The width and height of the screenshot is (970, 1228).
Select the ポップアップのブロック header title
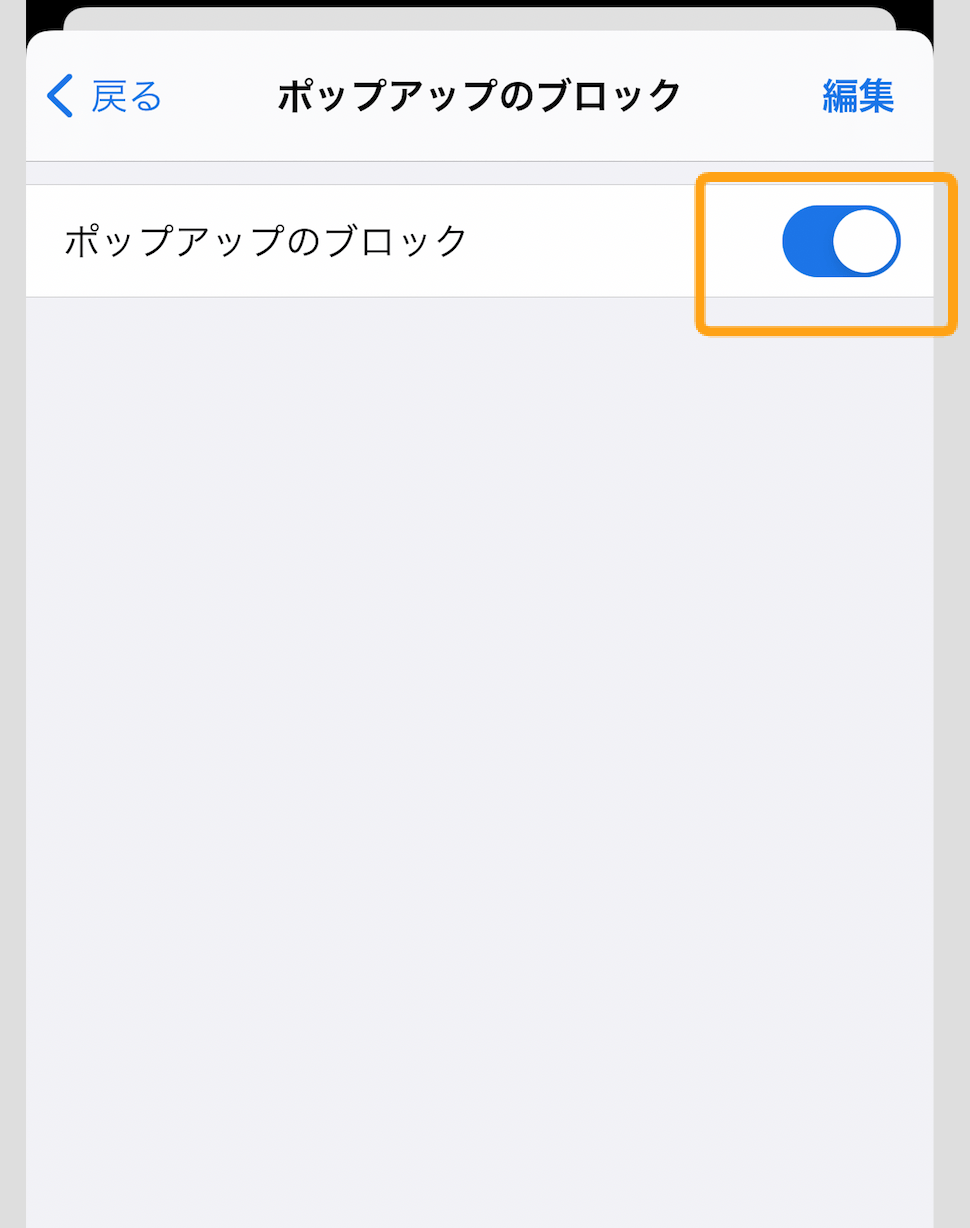coord(478,95)
